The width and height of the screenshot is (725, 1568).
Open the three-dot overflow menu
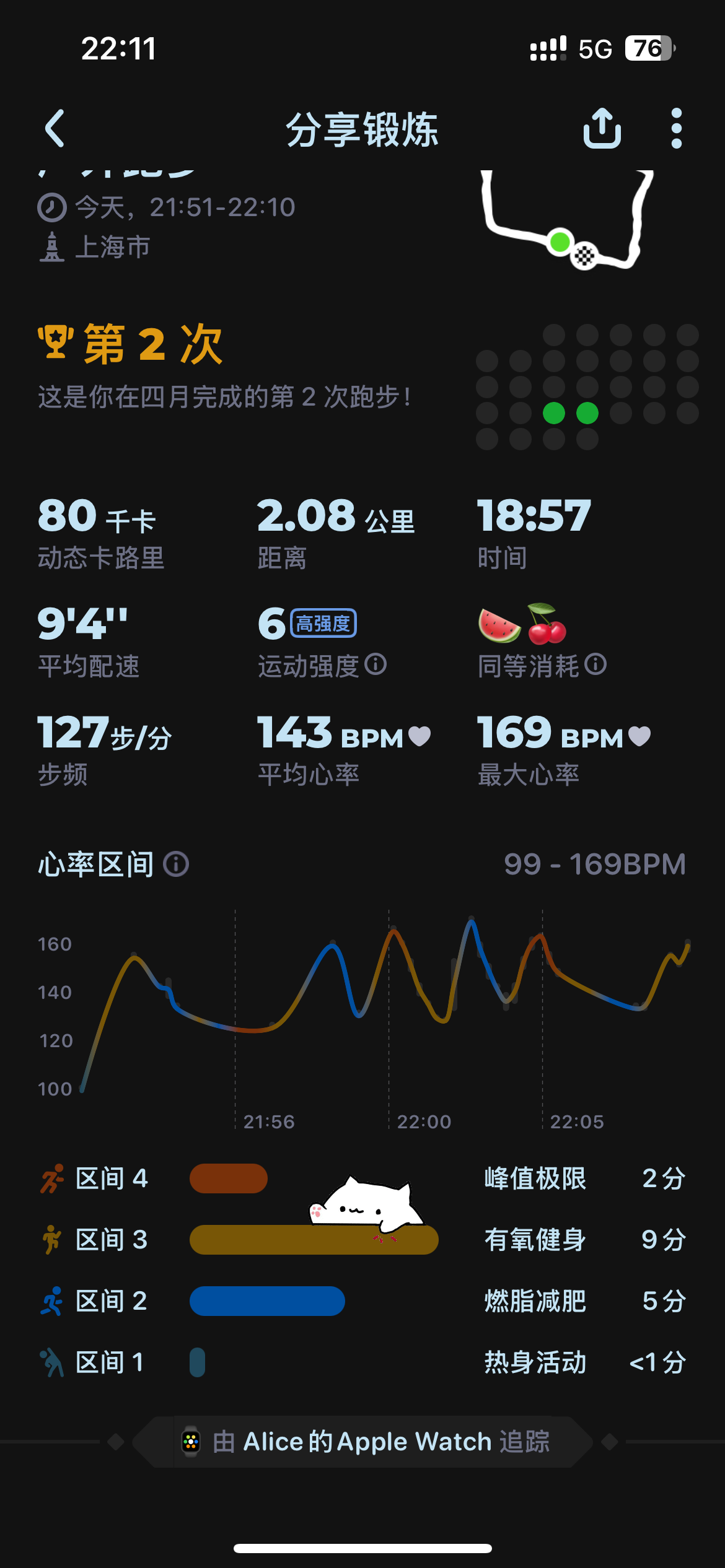[677, 129]
